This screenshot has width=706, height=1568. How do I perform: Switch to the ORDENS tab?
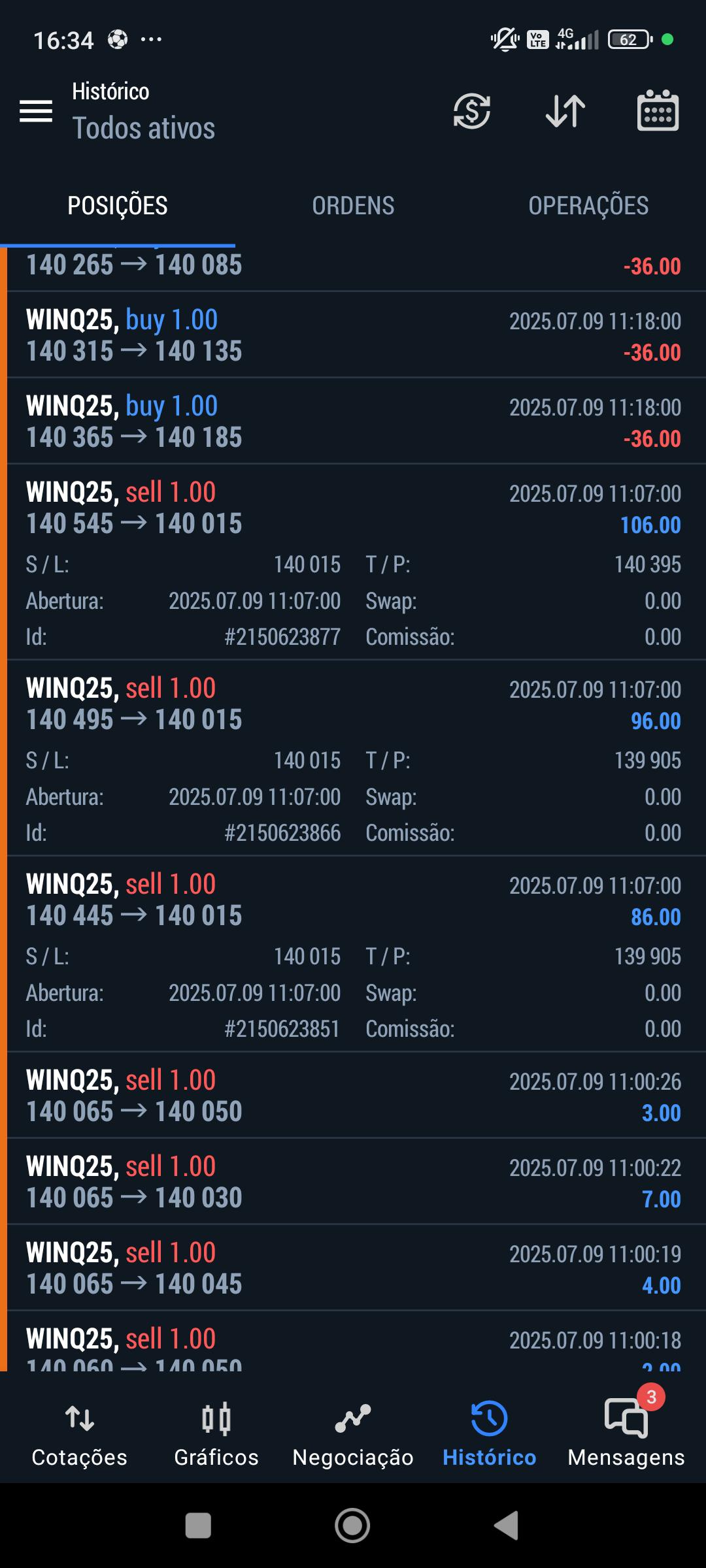(x=353, y=206)
